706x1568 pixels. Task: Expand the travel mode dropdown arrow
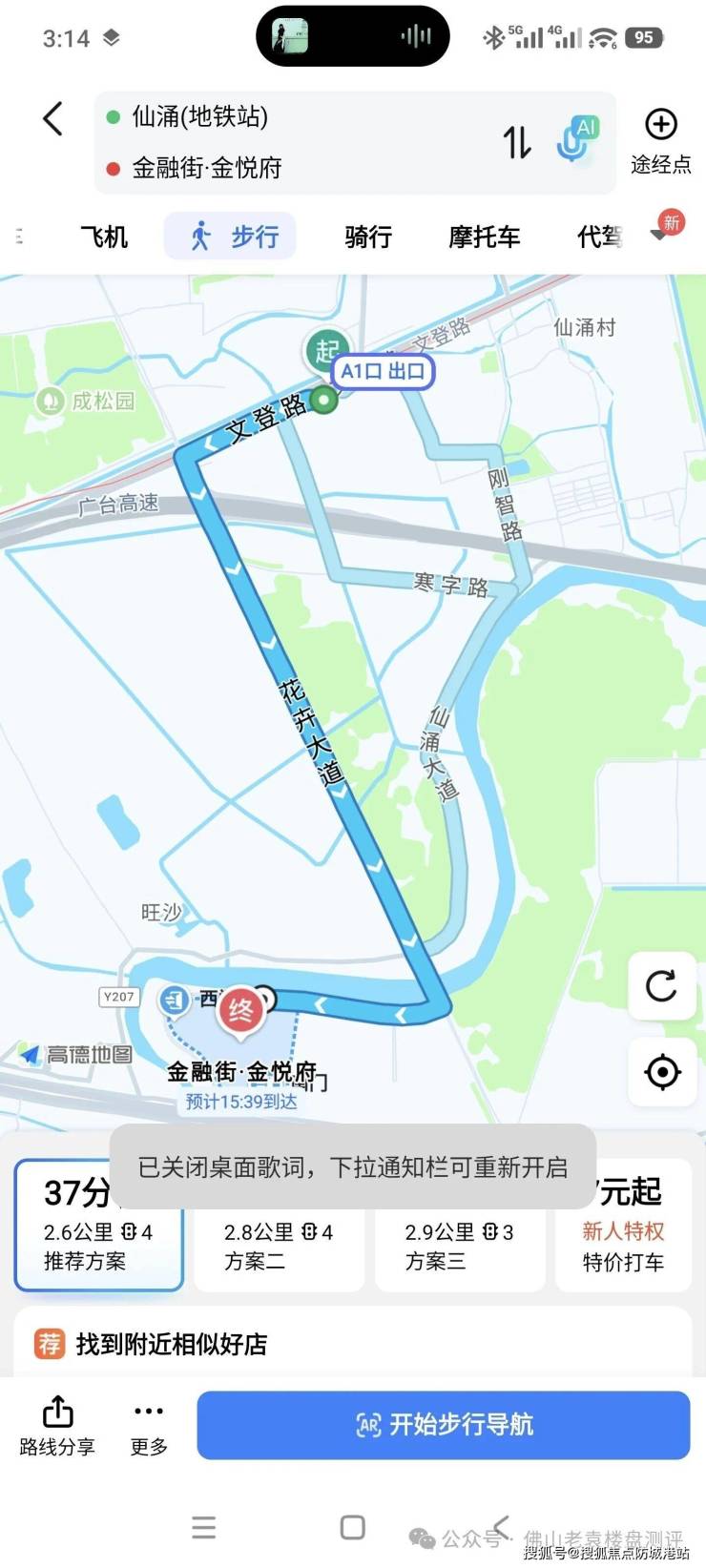point(659,235)
